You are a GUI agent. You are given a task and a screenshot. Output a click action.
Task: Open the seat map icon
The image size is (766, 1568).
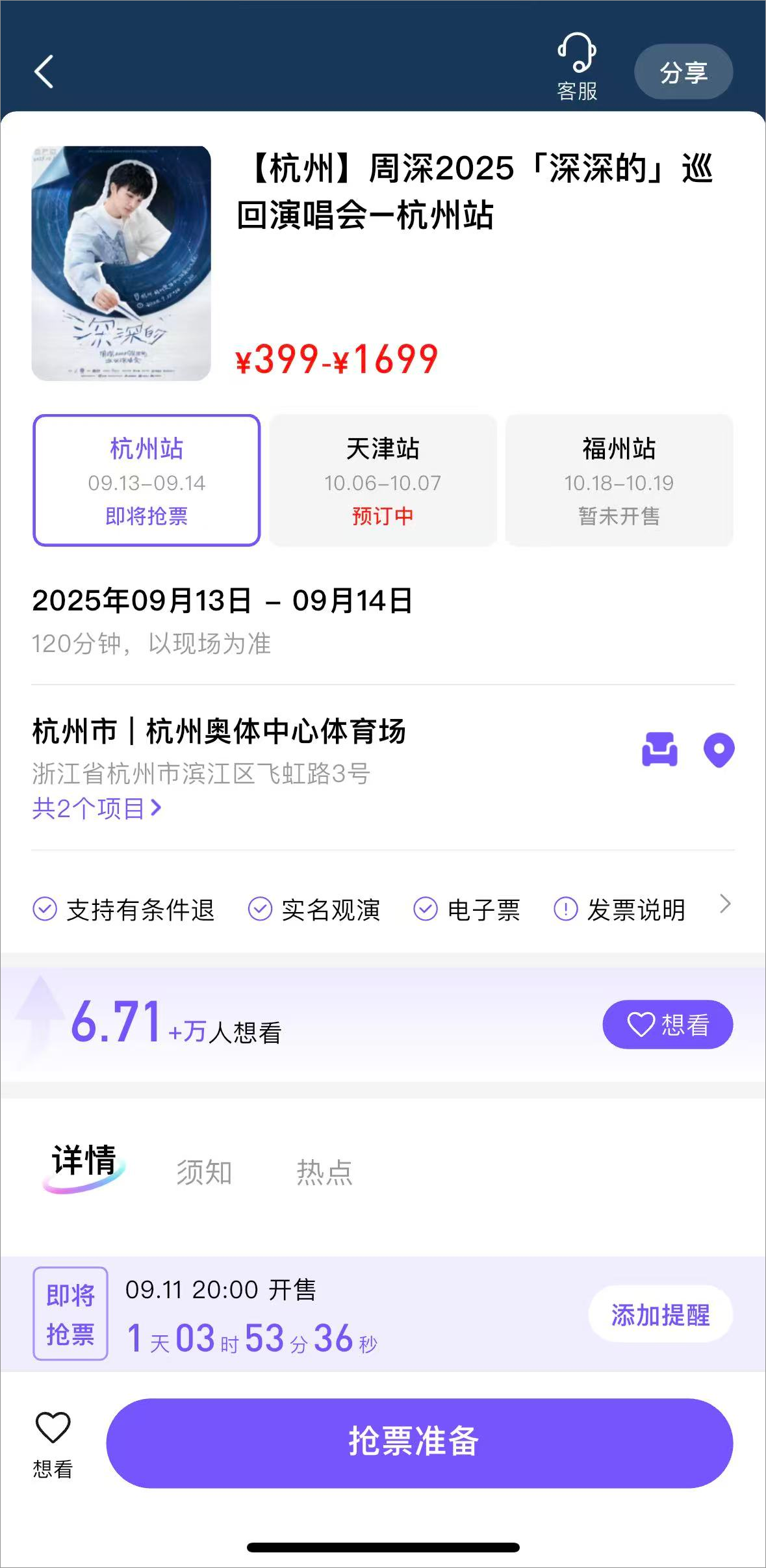pyautogui.click(x=659, y=750)
